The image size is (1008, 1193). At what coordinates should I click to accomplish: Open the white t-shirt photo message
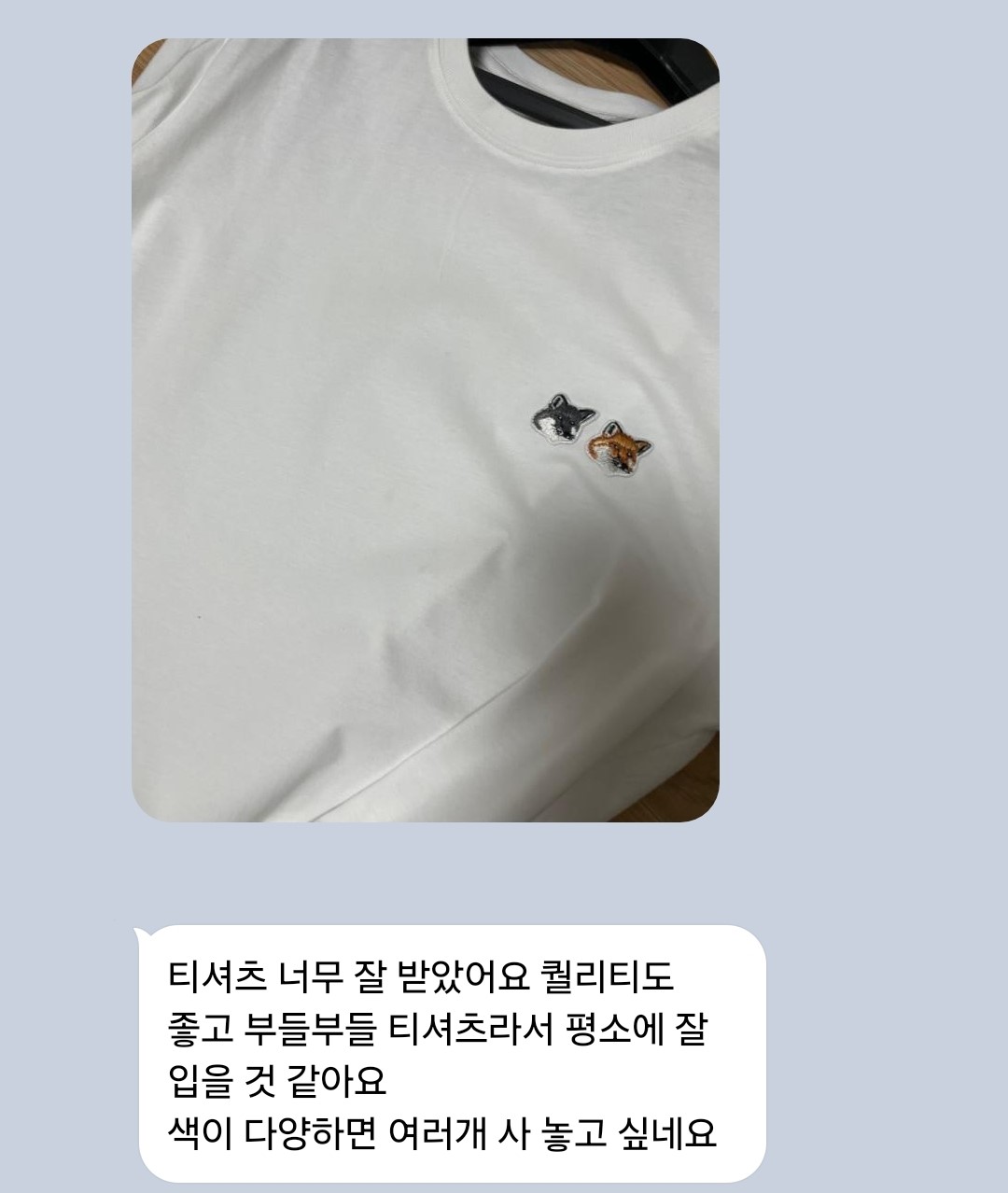point(425,429)
